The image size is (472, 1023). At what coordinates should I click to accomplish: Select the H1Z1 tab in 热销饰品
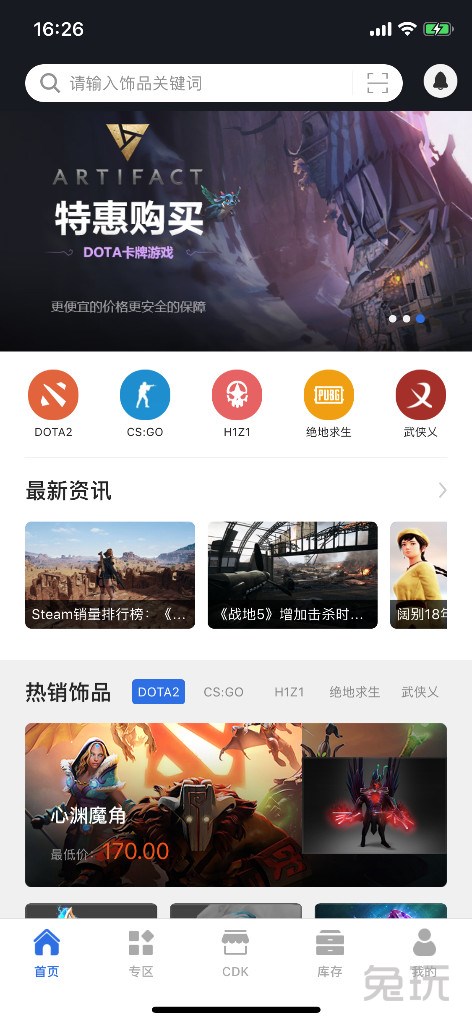[x=289, y=692]
